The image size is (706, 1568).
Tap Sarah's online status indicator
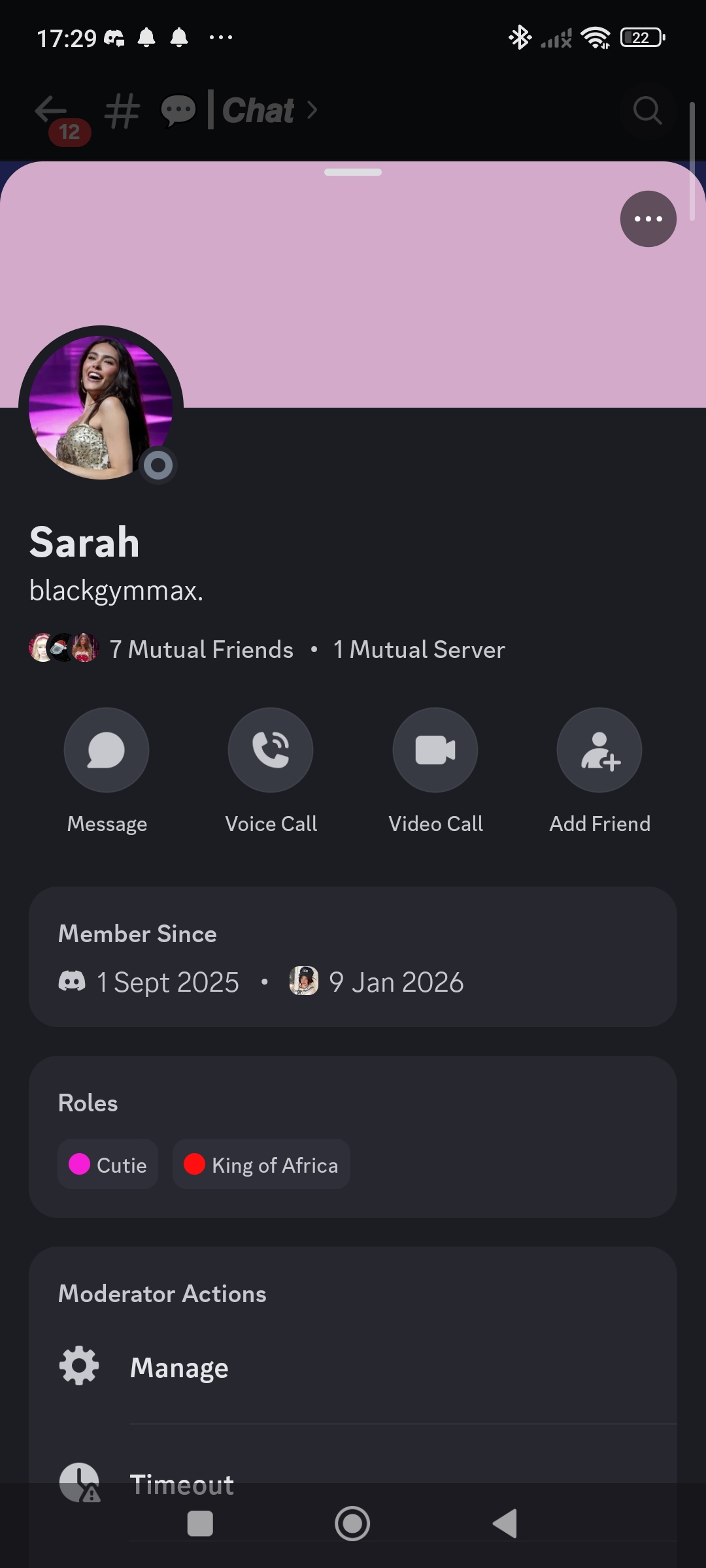(x=158, y=466)
